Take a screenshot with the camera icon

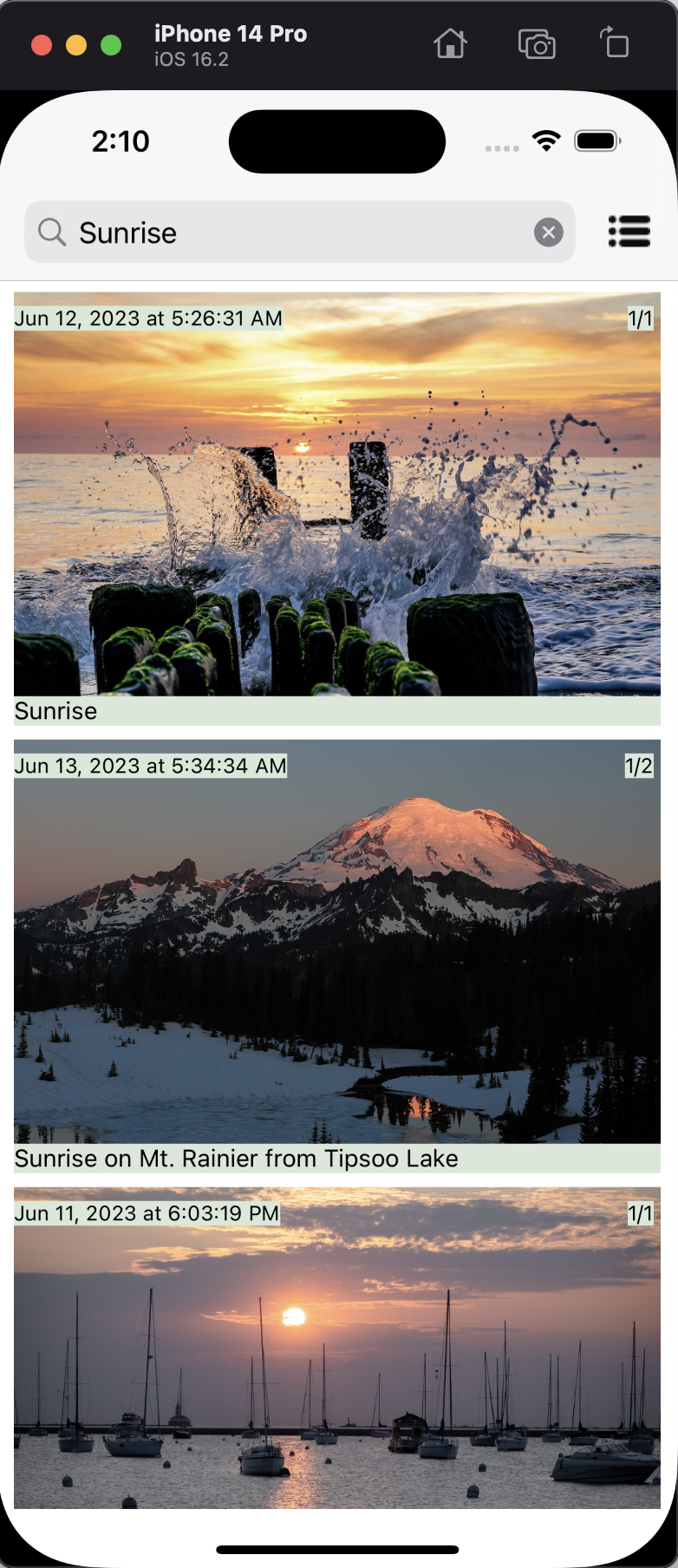536,44
